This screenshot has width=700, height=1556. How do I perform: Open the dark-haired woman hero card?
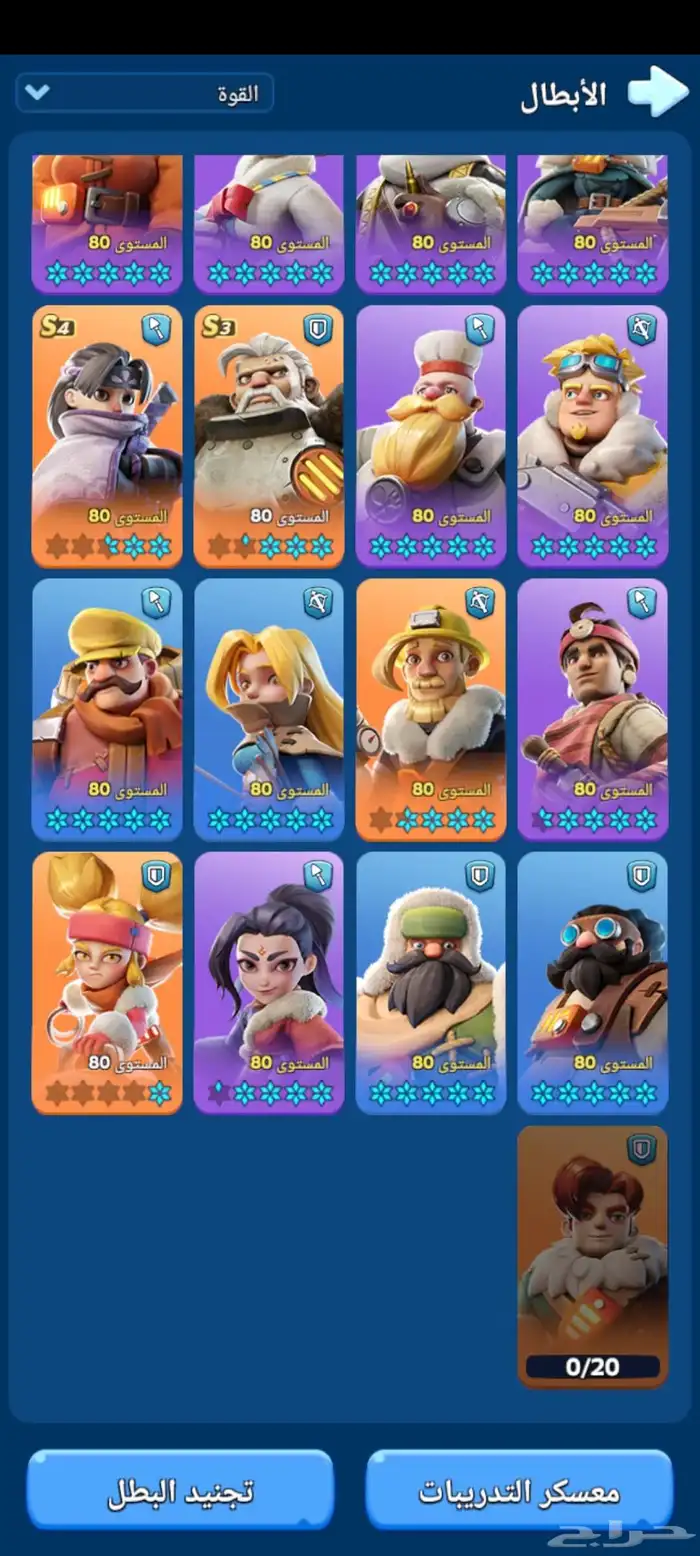[269, 983]
